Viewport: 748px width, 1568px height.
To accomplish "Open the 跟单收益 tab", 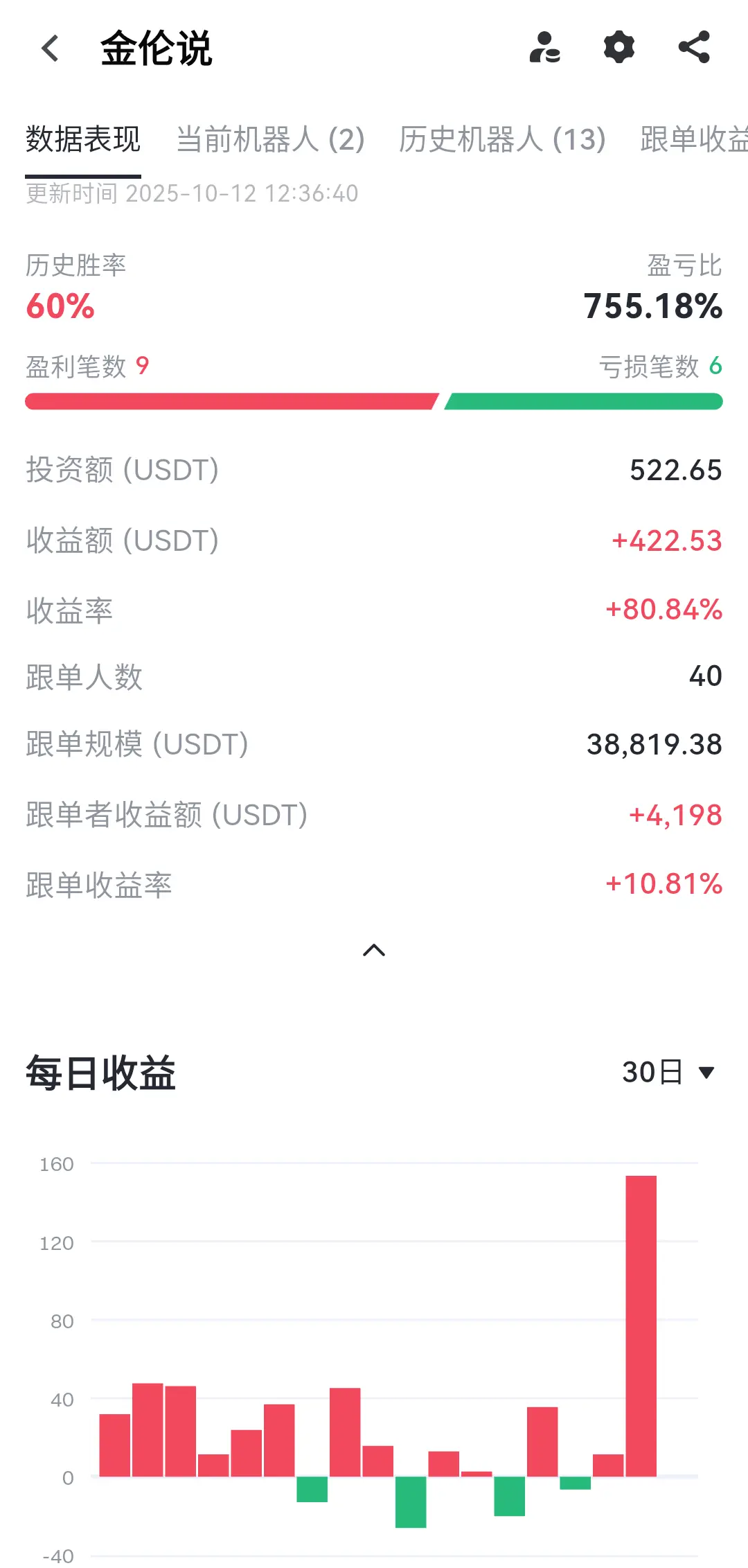I will click(x=693, y=139).
